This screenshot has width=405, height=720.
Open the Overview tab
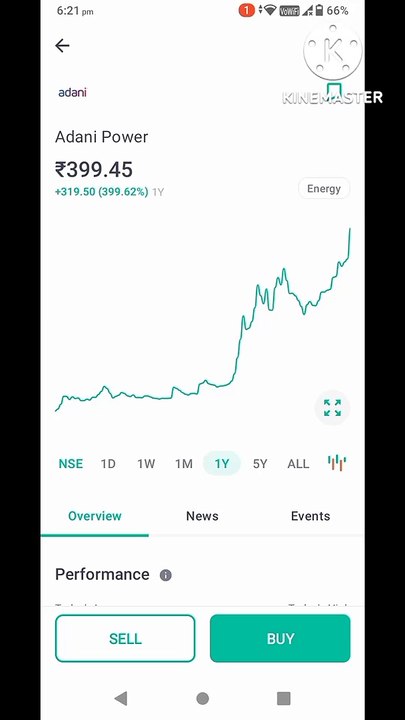click(x=95, y=516)
